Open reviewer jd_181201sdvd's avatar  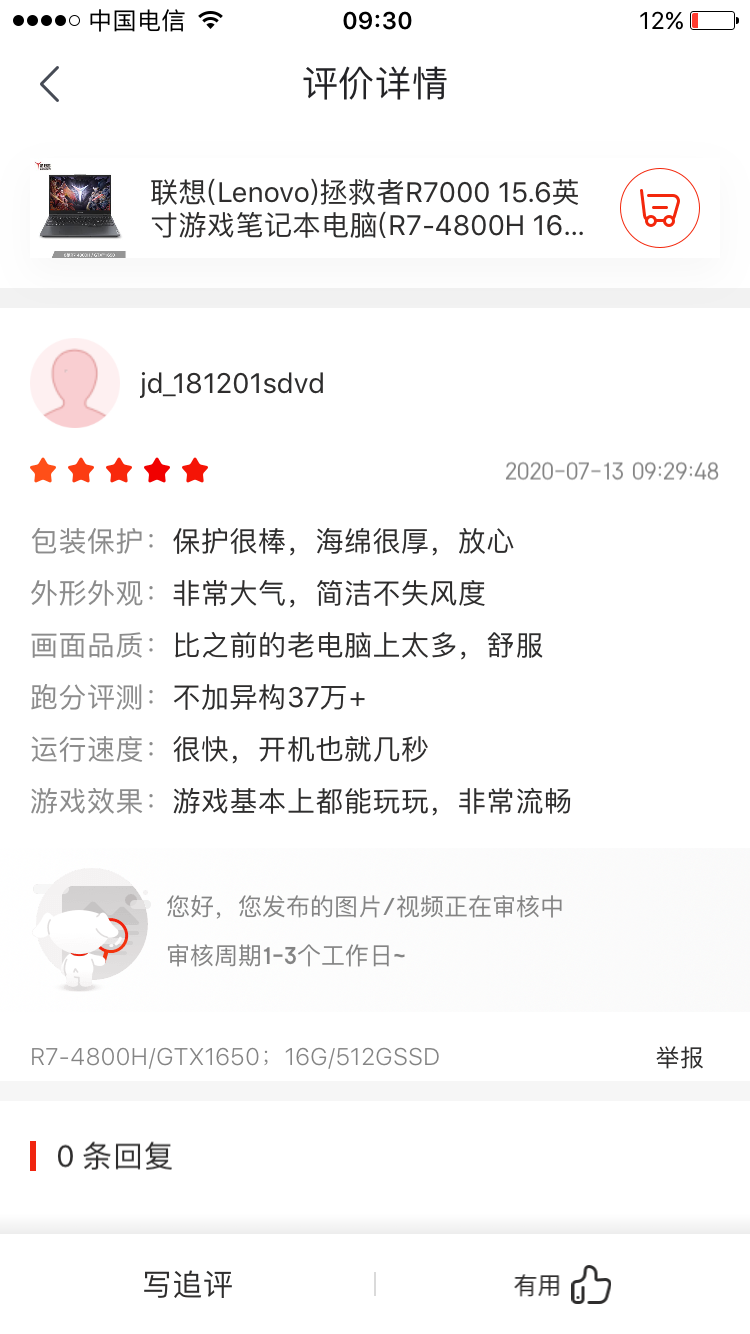76,383
